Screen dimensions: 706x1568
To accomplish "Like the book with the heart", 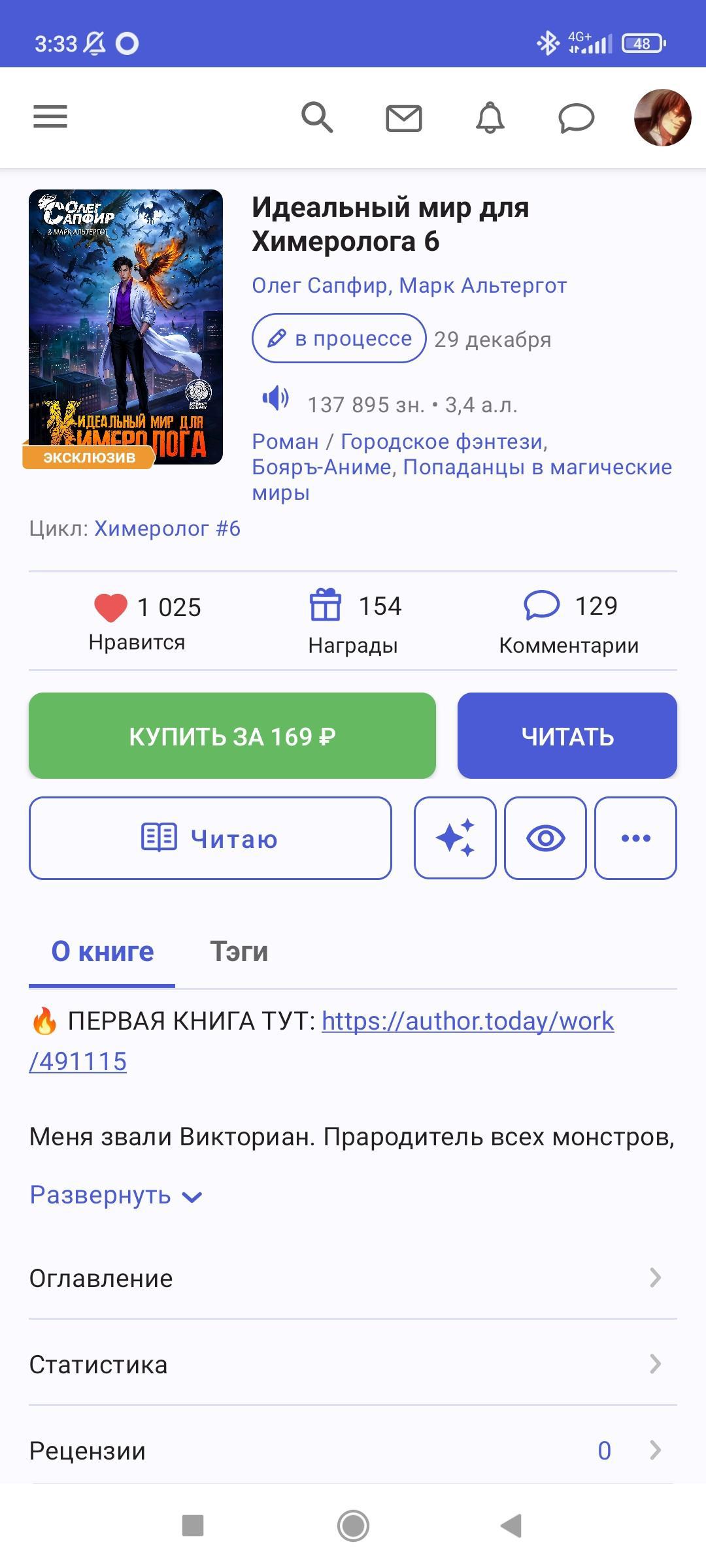I will coord(111,608).
